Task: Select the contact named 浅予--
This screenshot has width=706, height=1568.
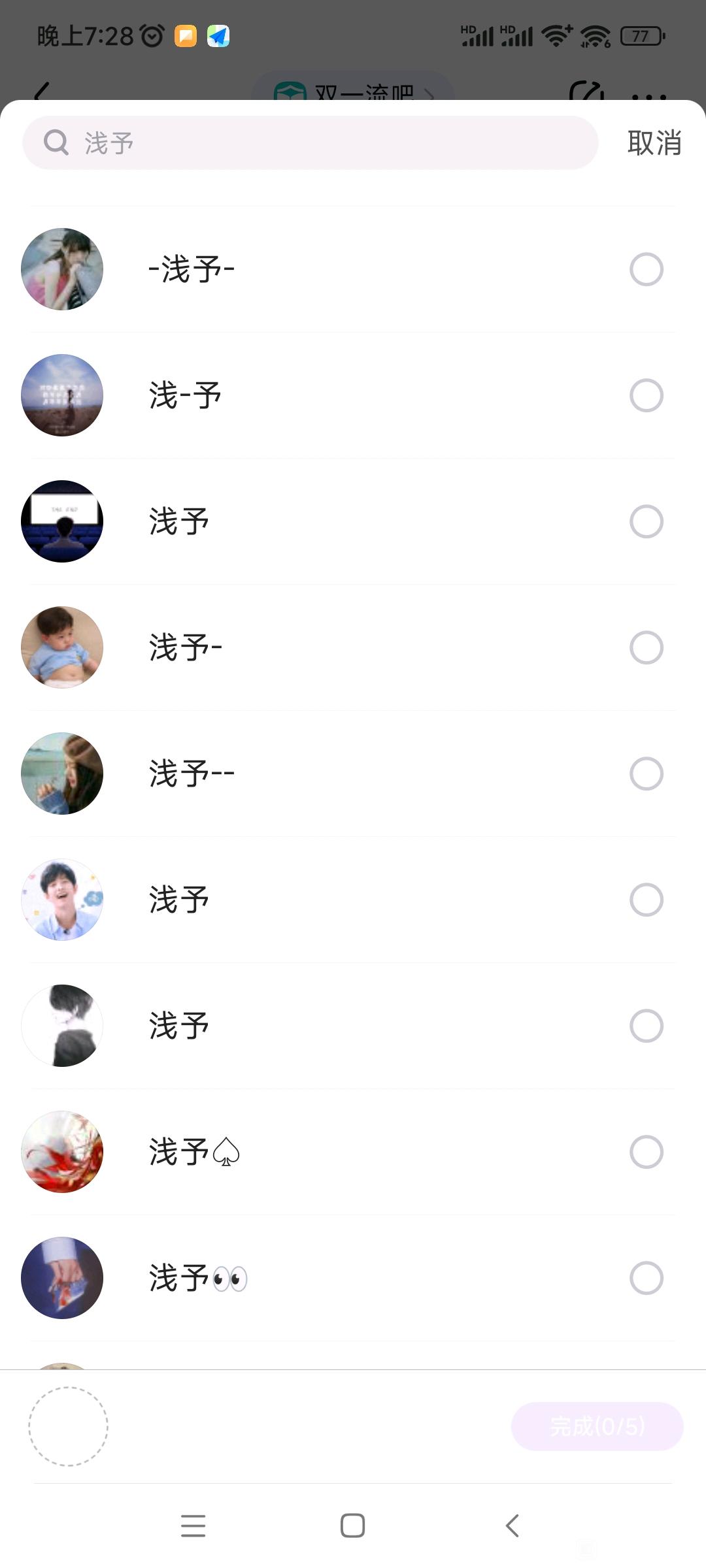Action: (646, 774)
